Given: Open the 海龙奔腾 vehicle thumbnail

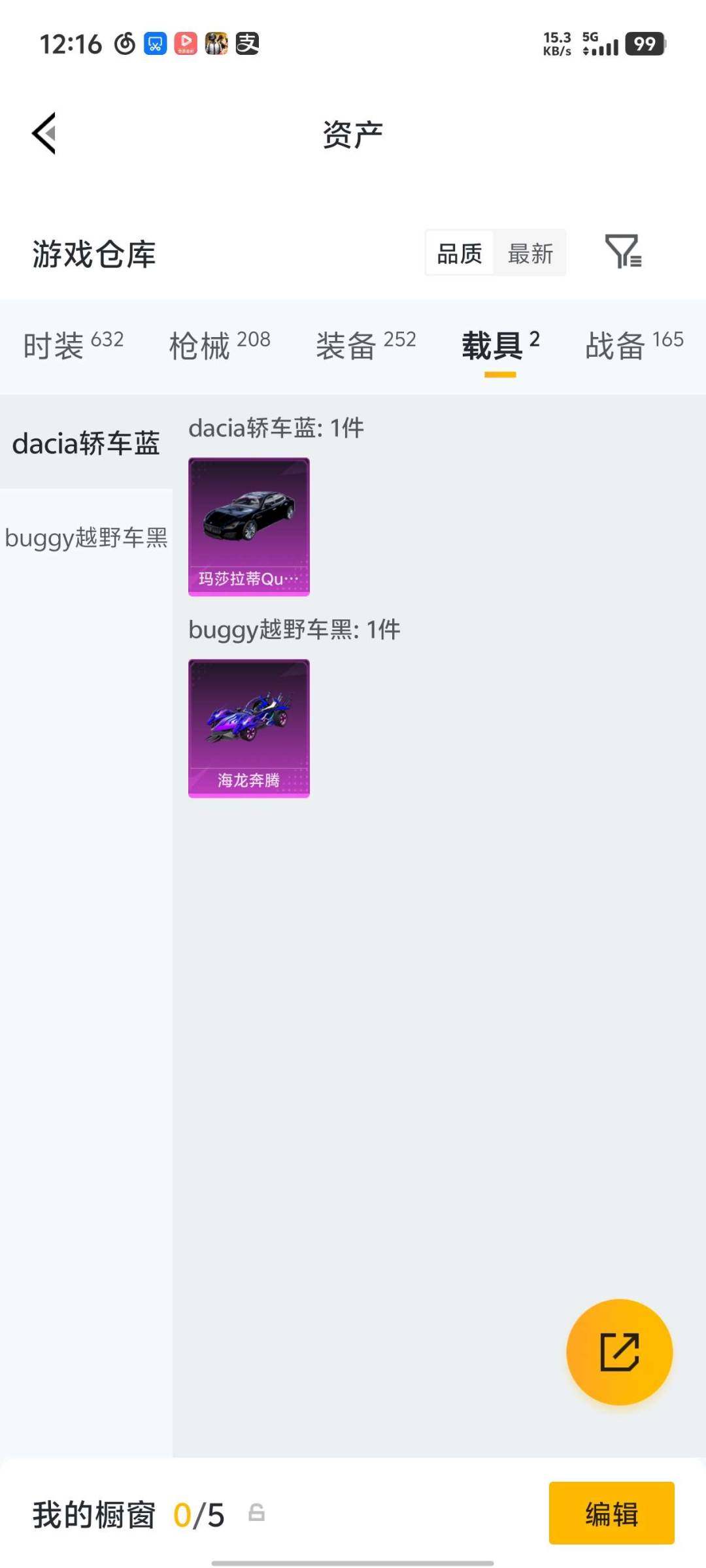Looking at the screenshot, I should click(249, 727).
